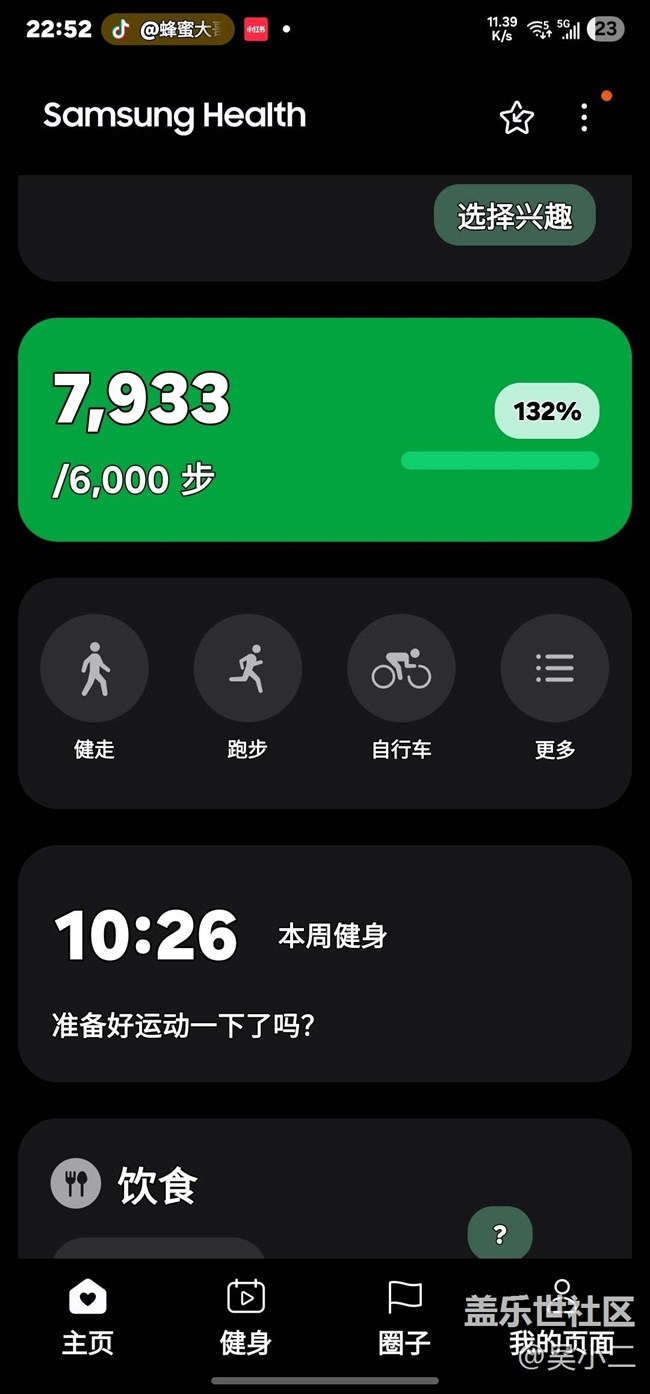Open the 本周健身 weekly fitness card

pyautogui.click(x=325, y=963)
